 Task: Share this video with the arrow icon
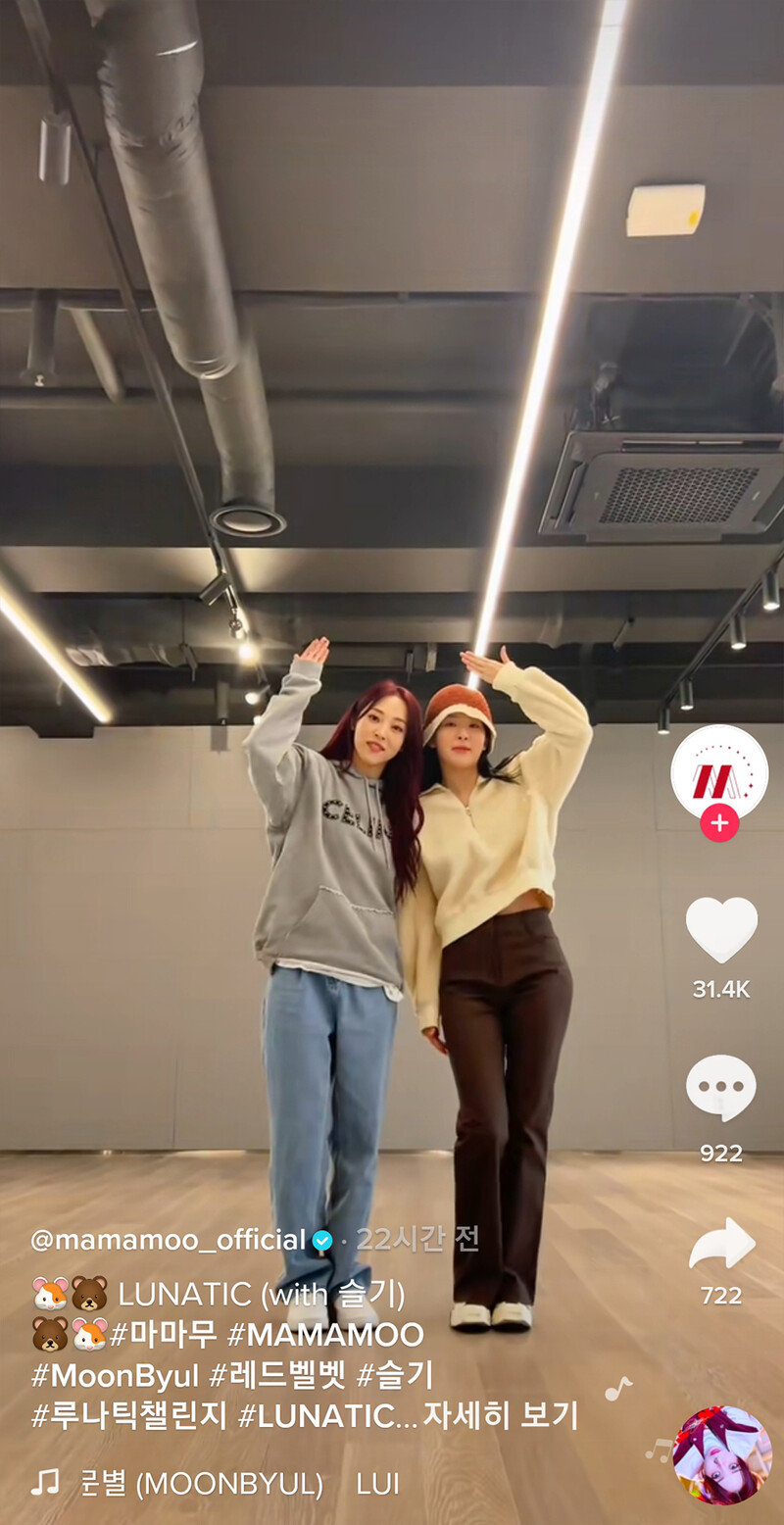click(x=721, y=1245)
